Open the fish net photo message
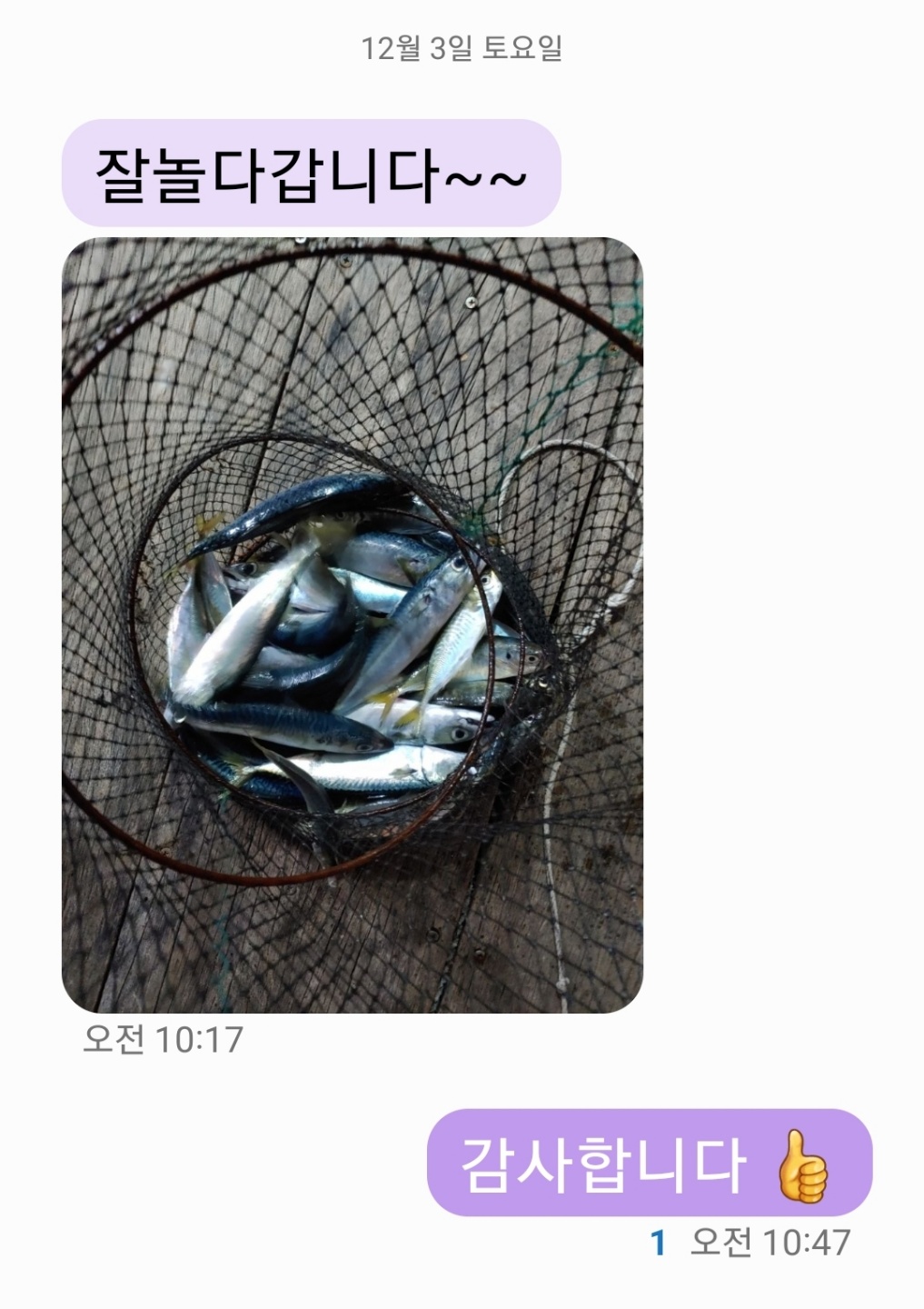The height and width of the screenshot is (1309, 924). (x=352, y=625)
